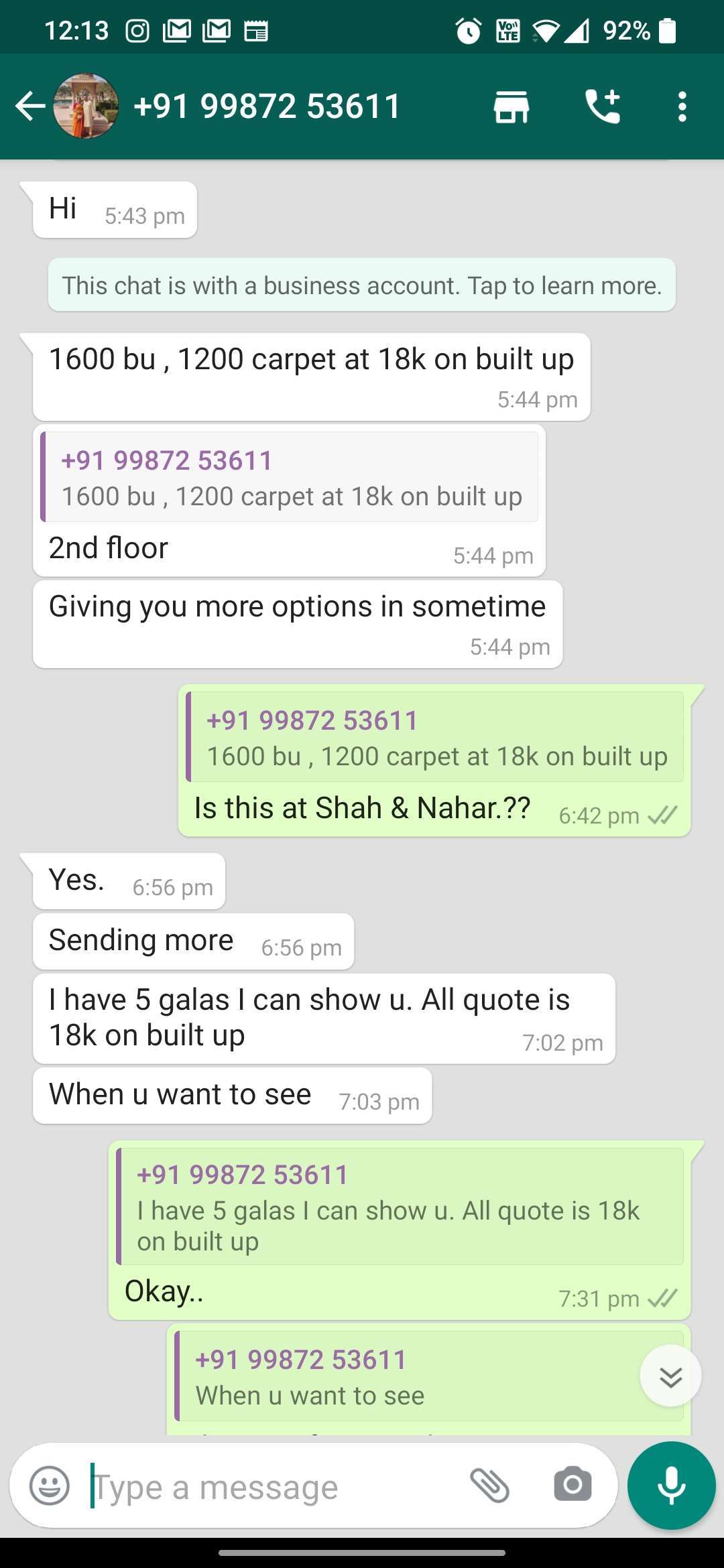This screenshot has height=1568, width=724.
Task: Attach a file with the paperclip icon
Action: [x=489, y=1486]
